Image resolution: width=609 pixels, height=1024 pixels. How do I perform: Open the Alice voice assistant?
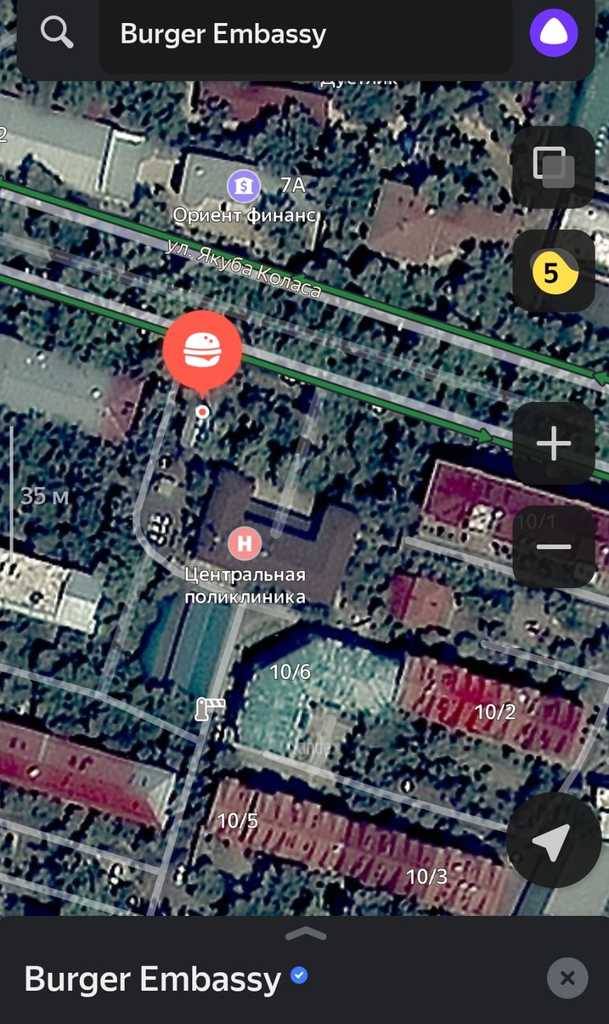coord(552,34)
